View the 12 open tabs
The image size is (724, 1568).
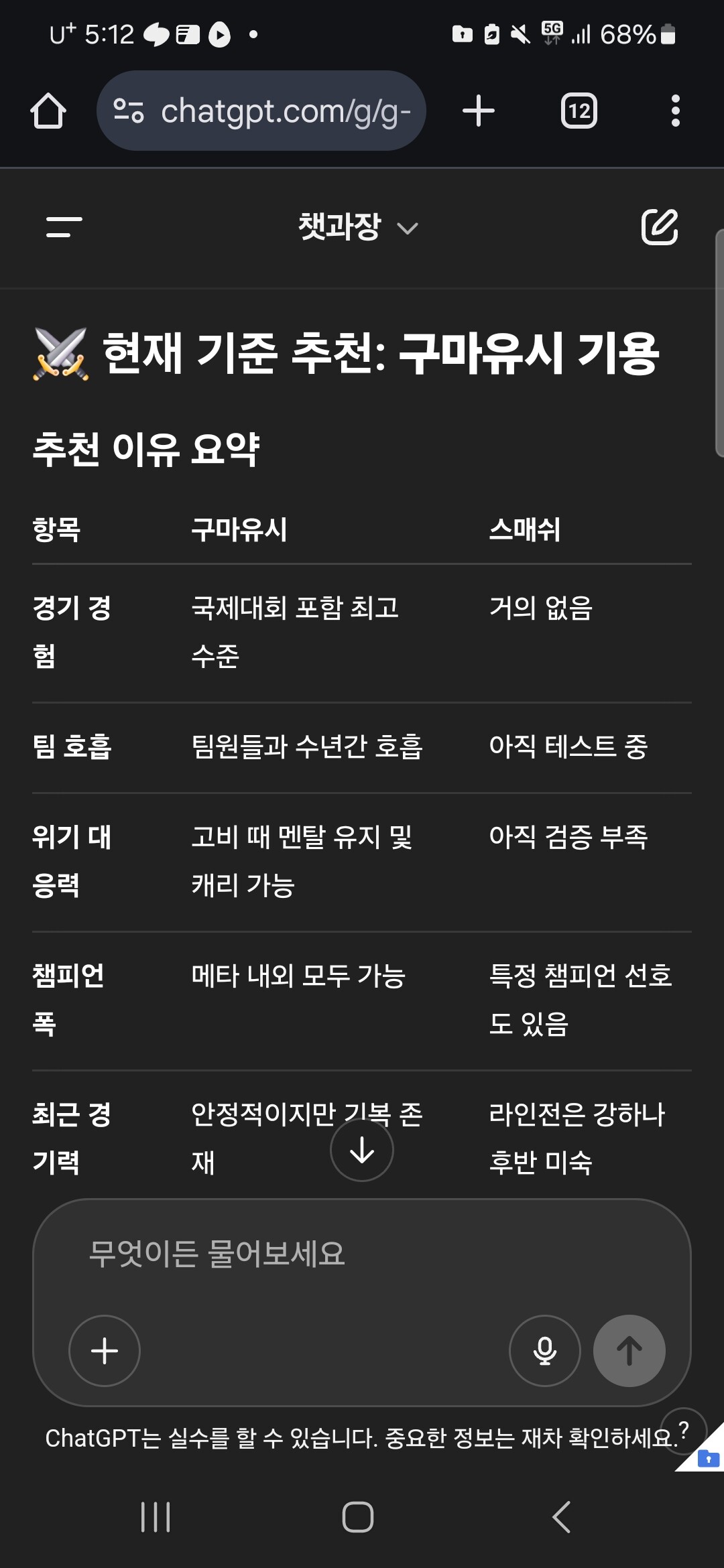click(579, 111)
